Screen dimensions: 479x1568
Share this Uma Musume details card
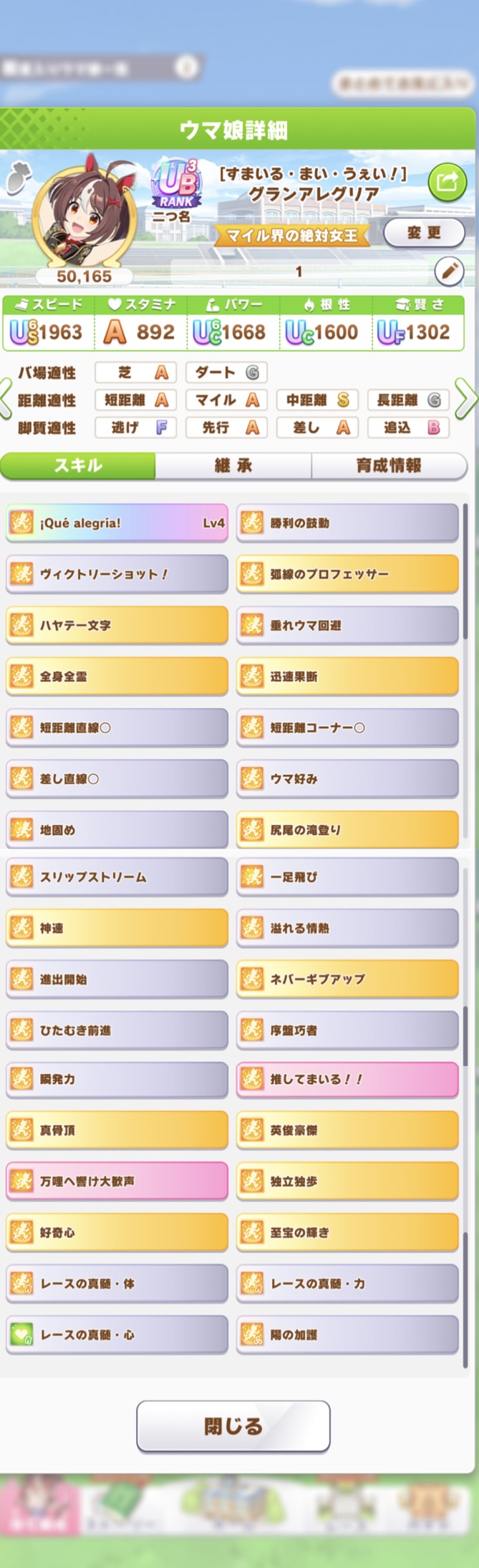(447, 183)
